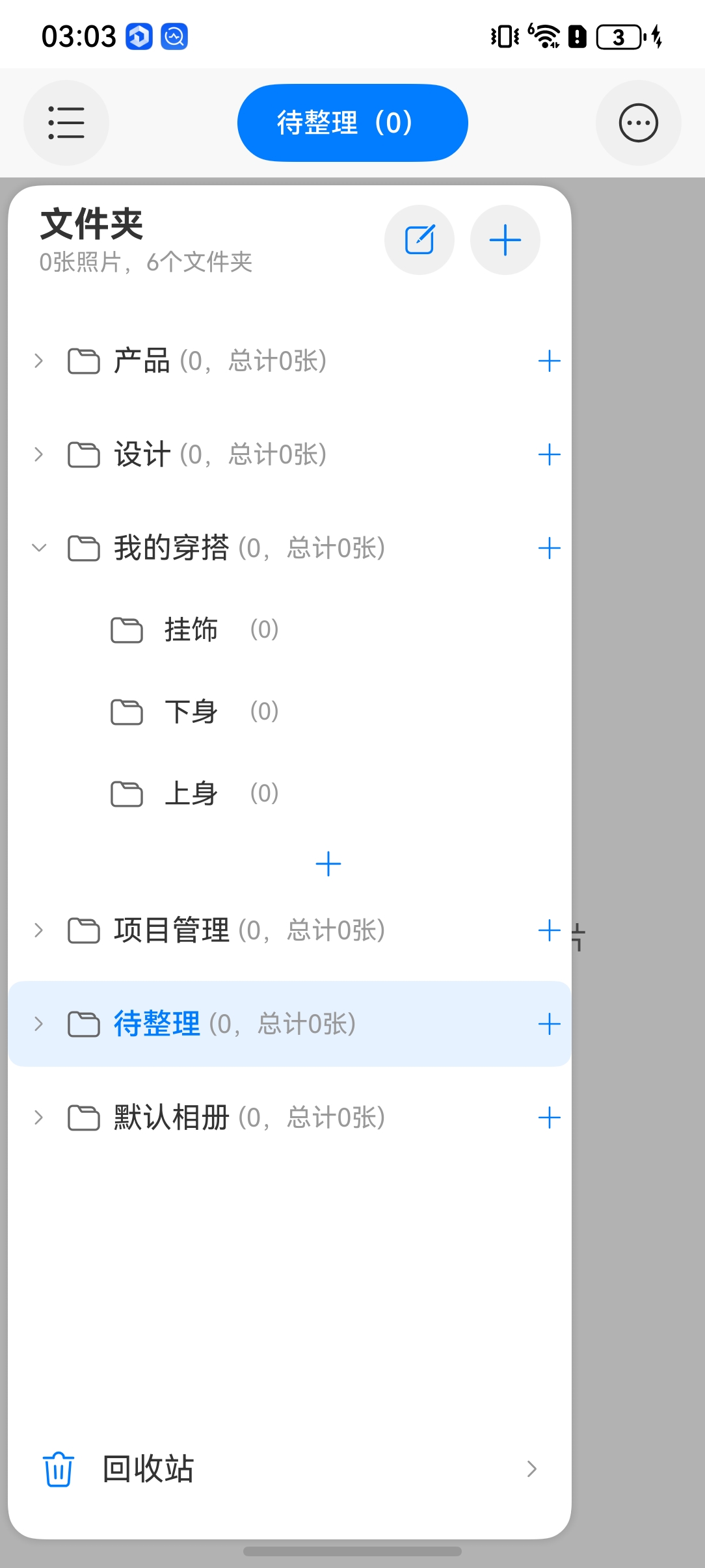The height and width of the screenshot is (1568, 705).
Task: Open the more options menu
Action: coord(638,123)
